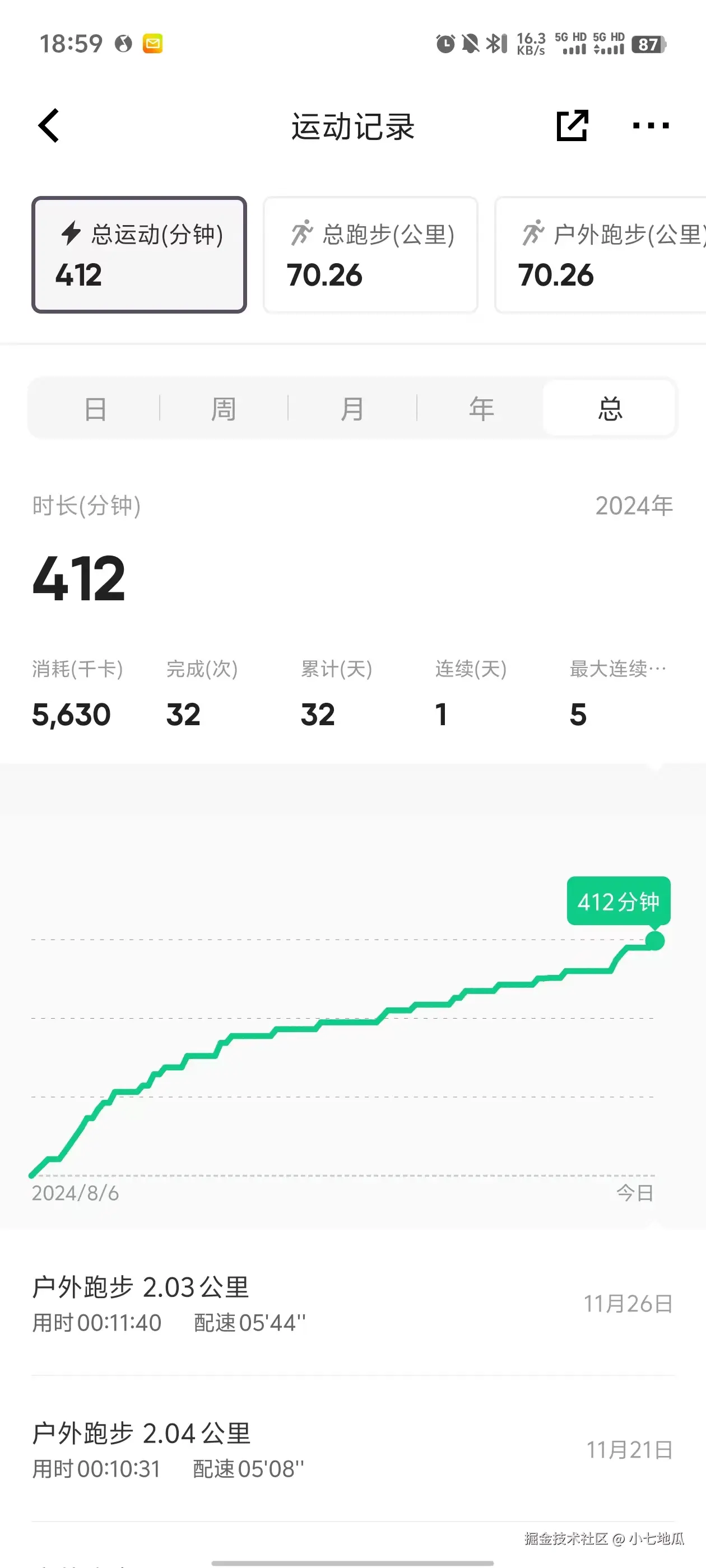
Task: Switch to the 周 tab
Action: pyautogui.click(x=224, y=408)
